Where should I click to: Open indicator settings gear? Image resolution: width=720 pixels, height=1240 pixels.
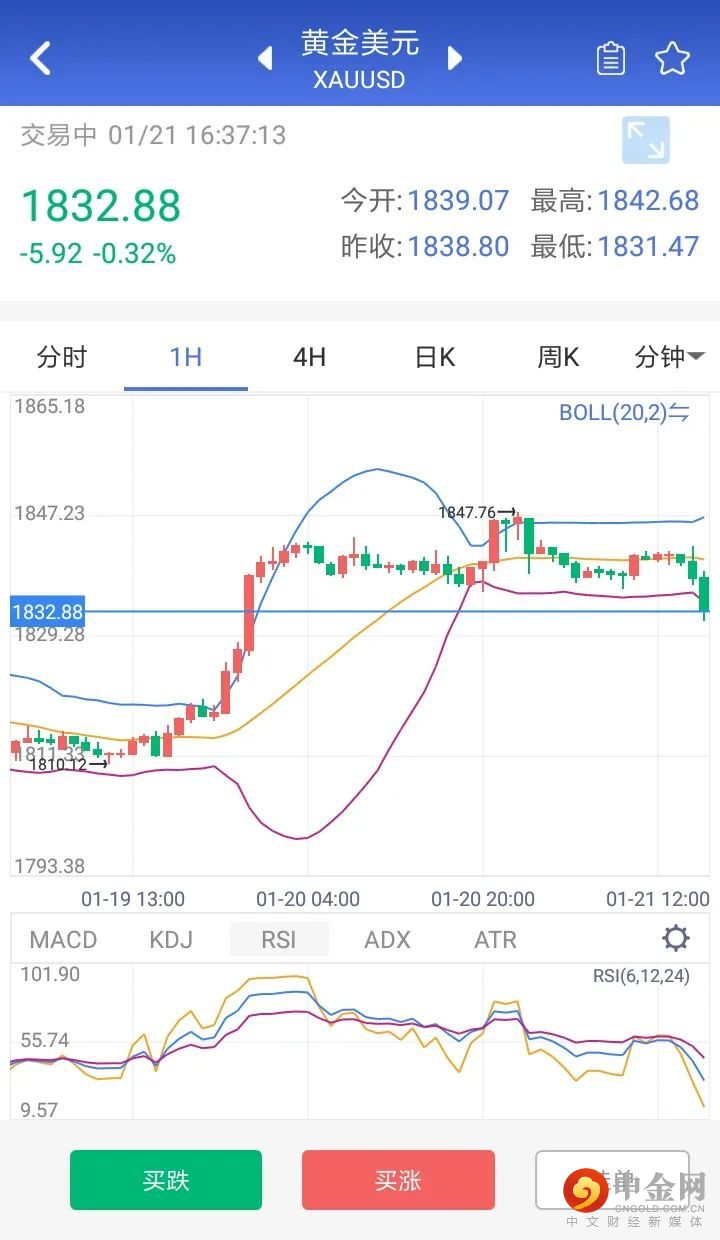[x=676, y=939]
